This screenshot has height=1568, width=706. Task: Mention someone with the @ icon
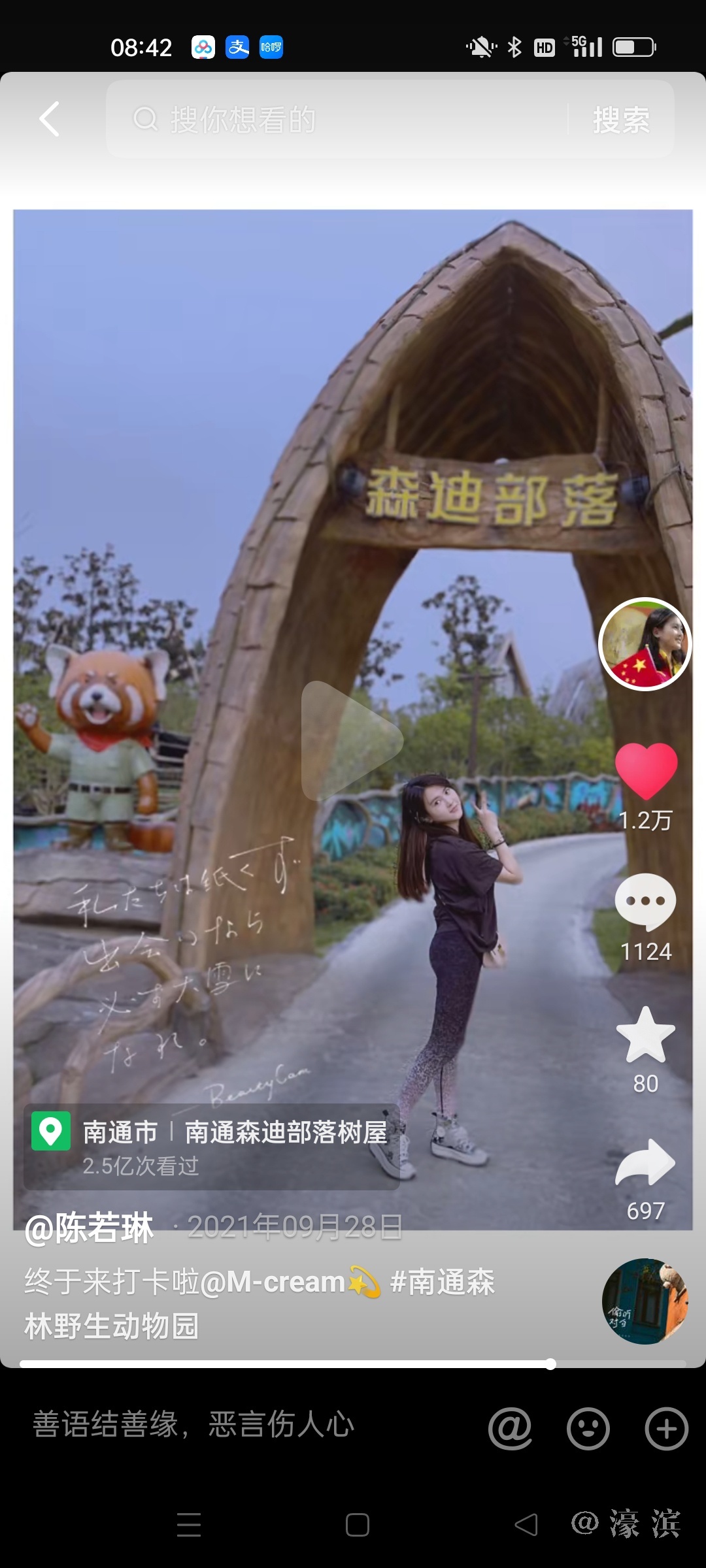pos(510,1429)
